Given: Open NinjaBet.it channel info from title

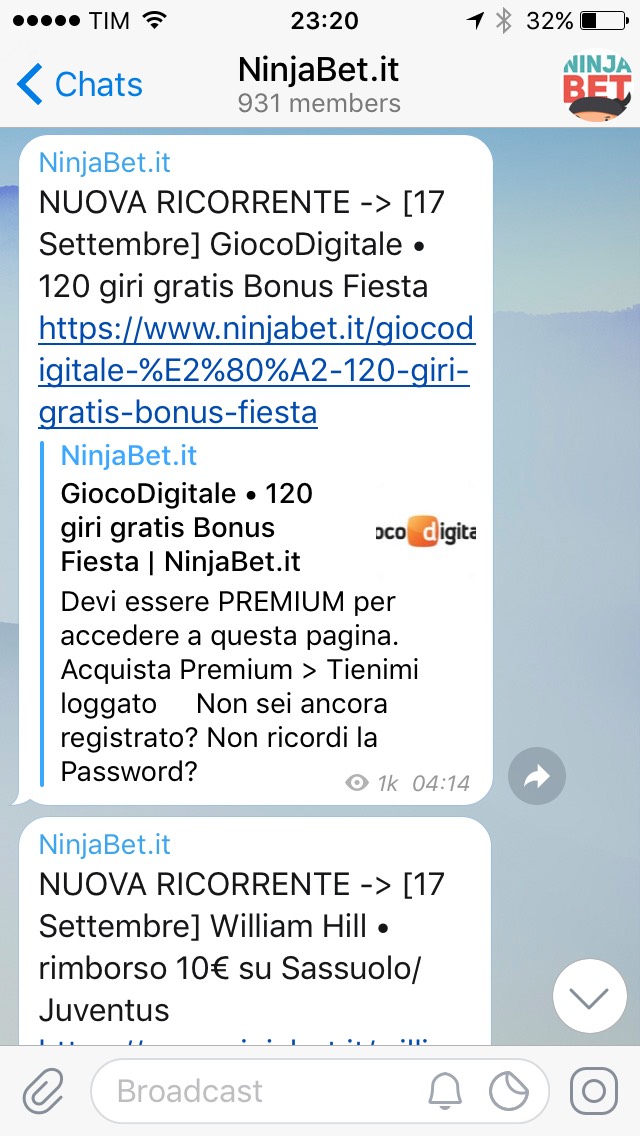Looking at the screenshot, I should point(319,85).
